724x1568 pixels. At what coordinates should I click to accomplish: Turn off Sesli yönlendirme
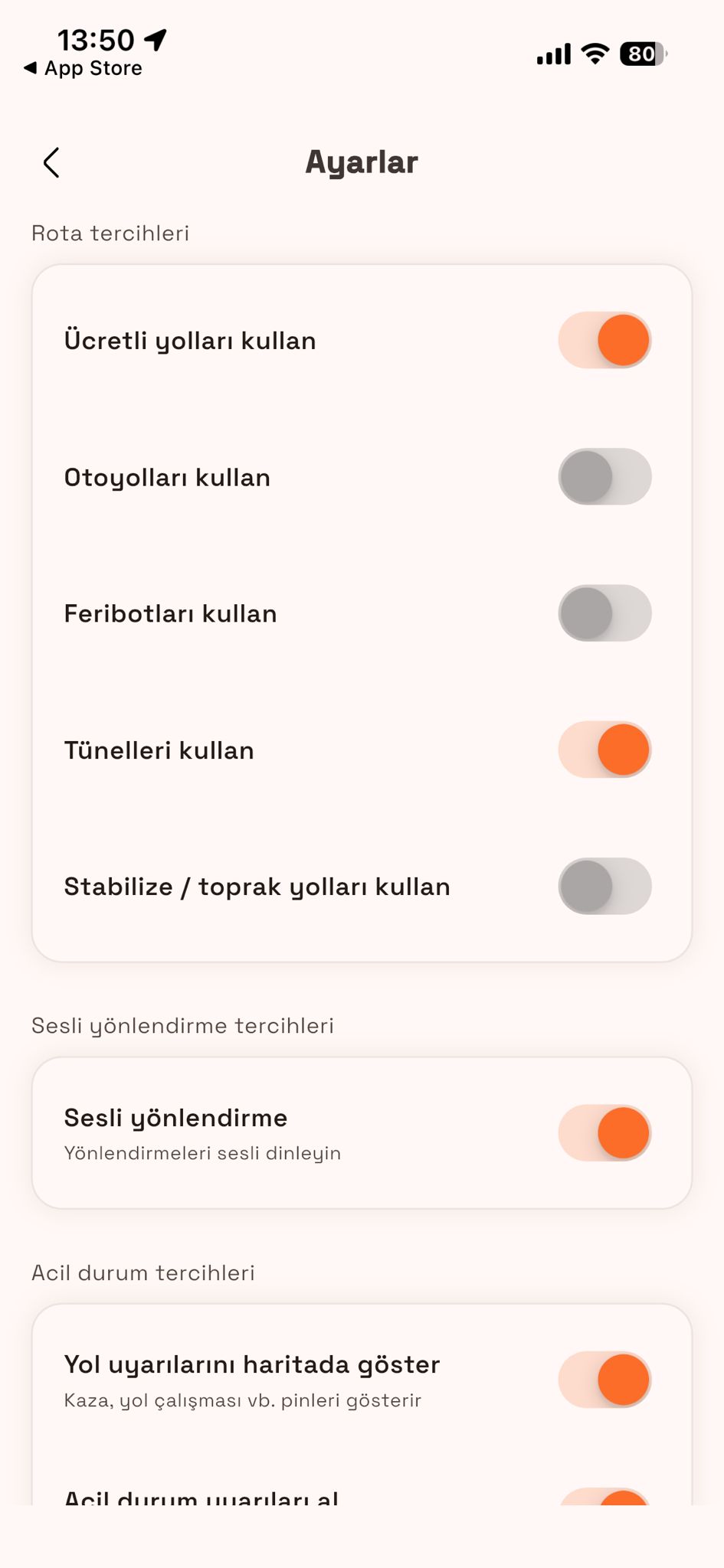(x=604, y=1132)
